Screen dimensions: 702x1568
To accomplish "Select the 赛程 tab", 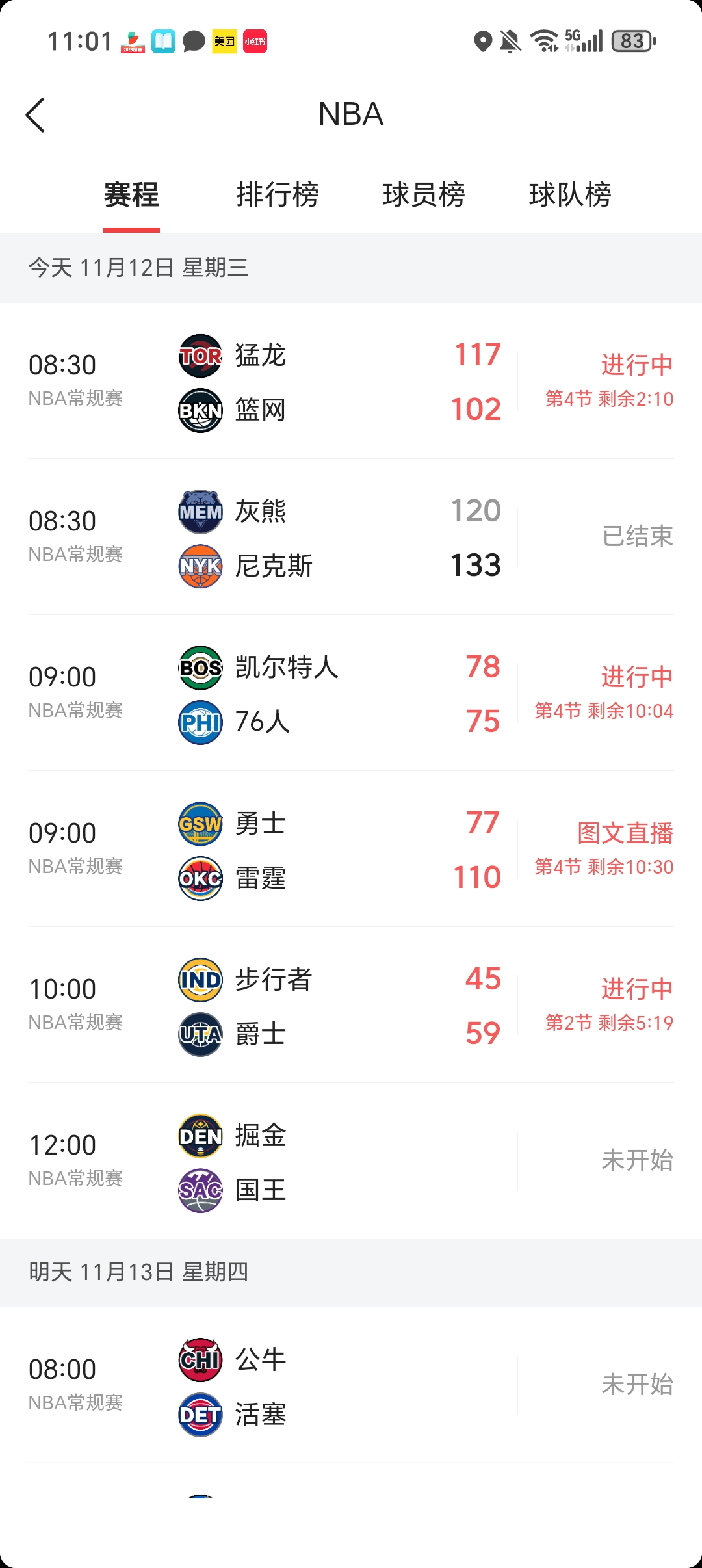I will 131,195.
